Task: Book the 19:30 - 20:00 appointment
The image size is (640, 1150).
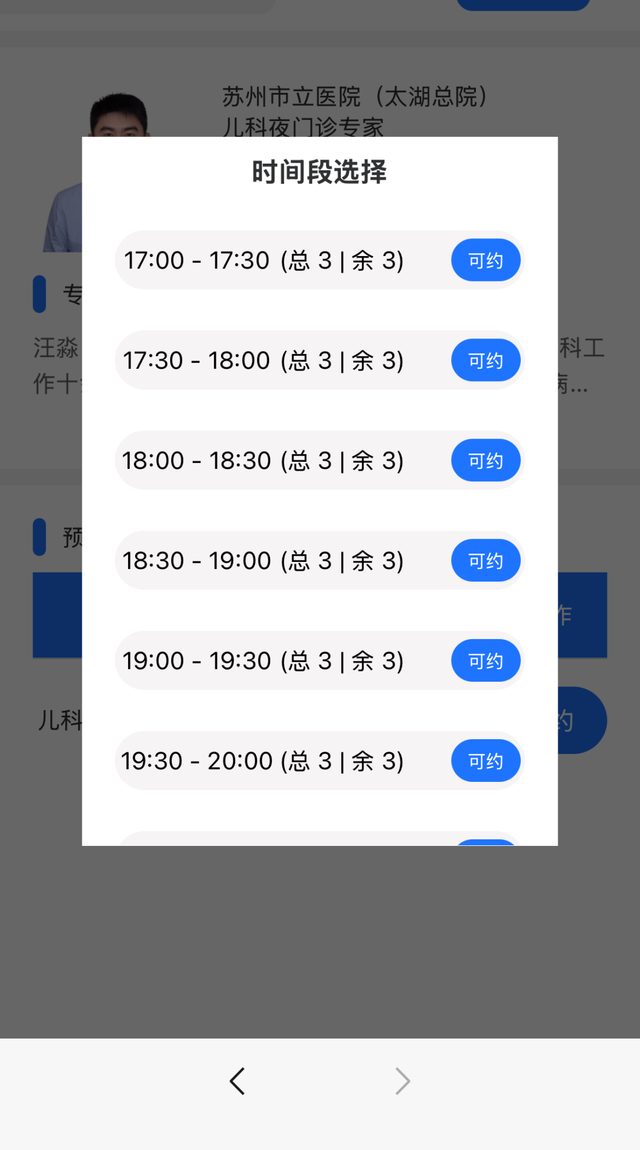Action: (x=485, y=761)
